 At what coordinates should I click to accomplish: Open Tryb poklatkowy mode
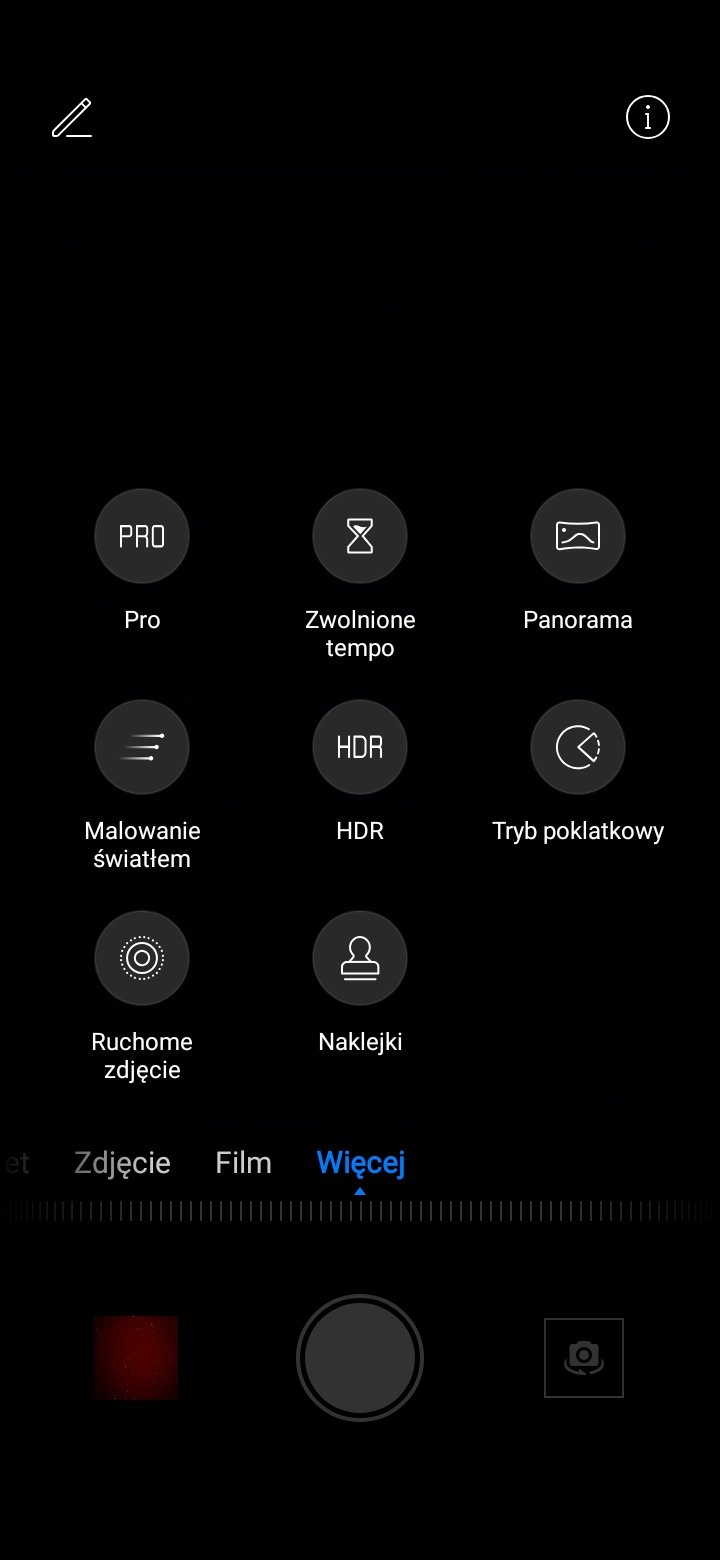[x=578, y=747]
